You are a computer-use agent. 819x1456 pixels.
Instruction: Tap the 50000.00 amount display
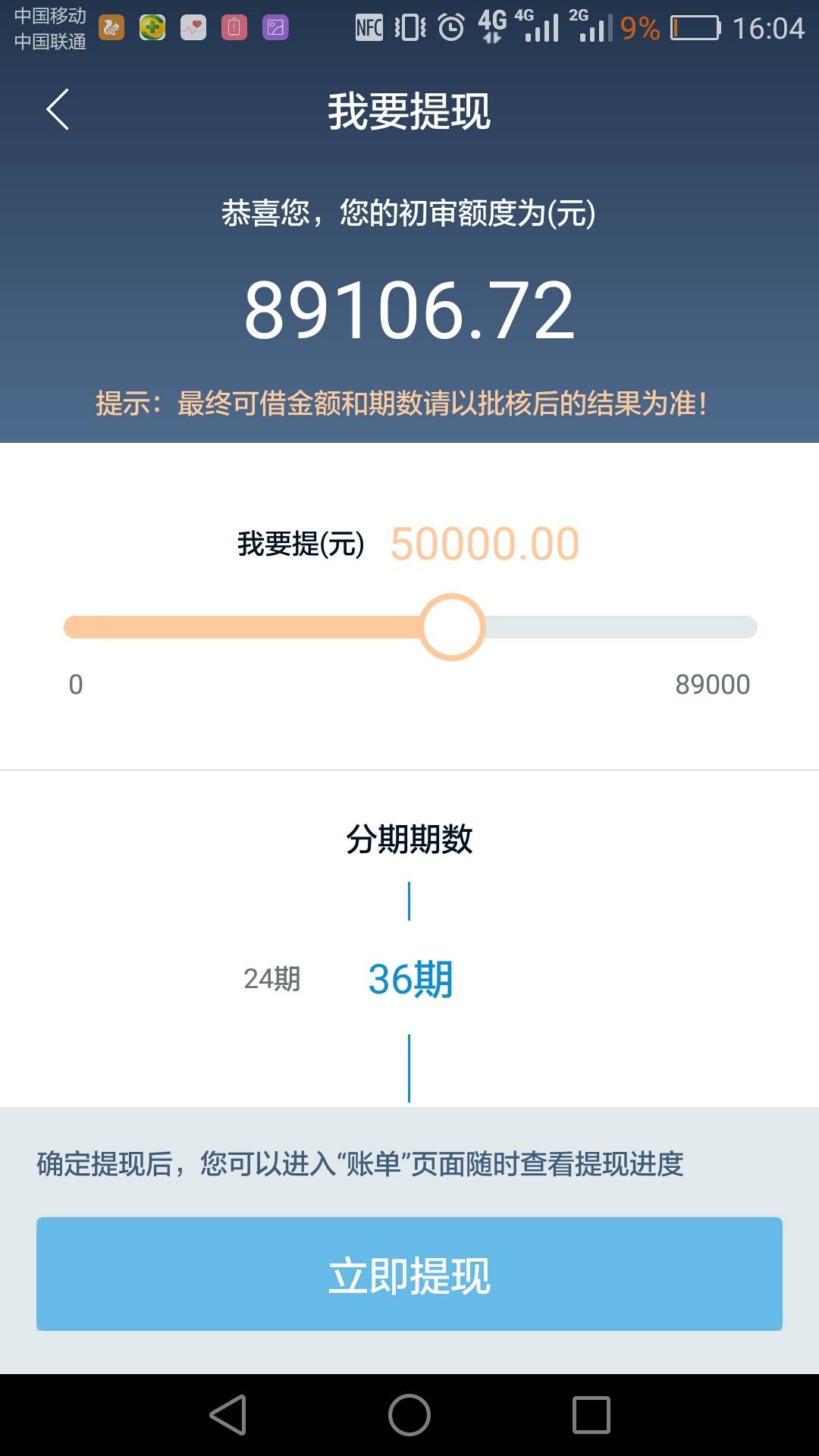coord(483,543)
